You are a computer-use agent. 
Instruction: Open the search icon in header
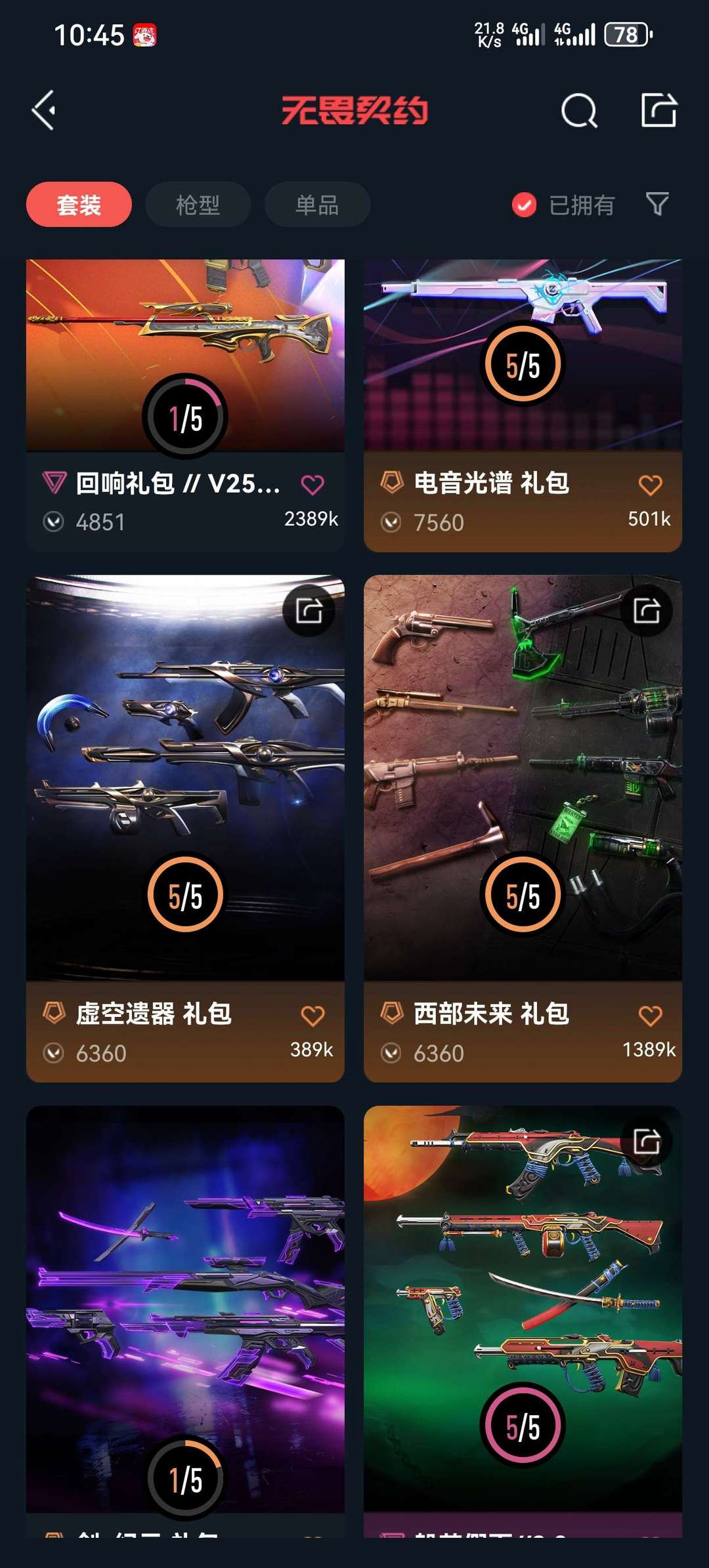[x=579, y=110]
